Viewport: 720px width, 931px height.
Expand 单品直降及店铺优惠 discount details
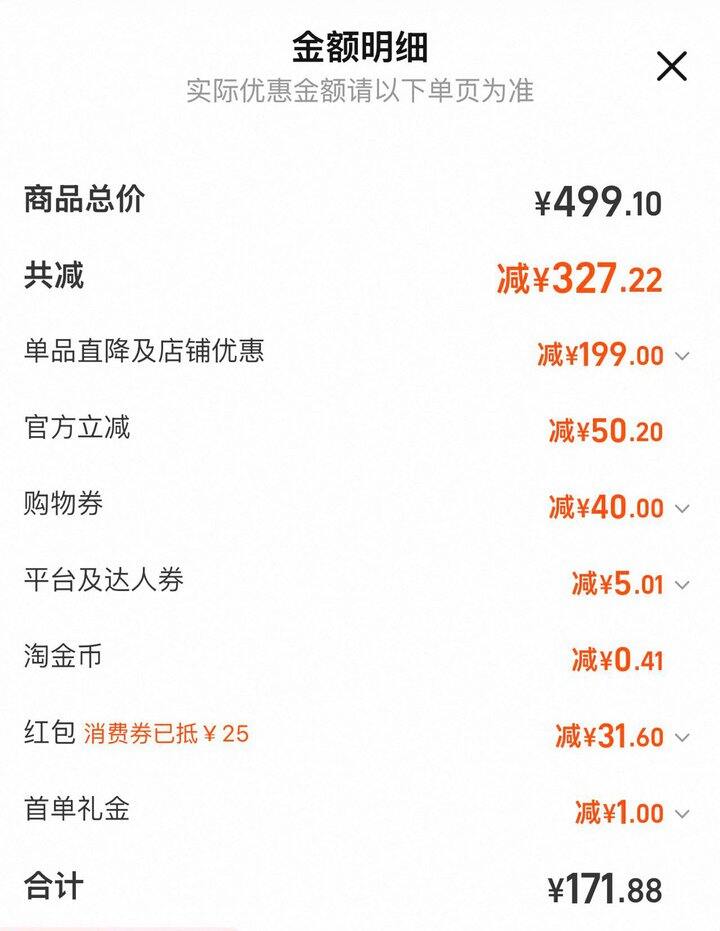click(x=682, y=355)
